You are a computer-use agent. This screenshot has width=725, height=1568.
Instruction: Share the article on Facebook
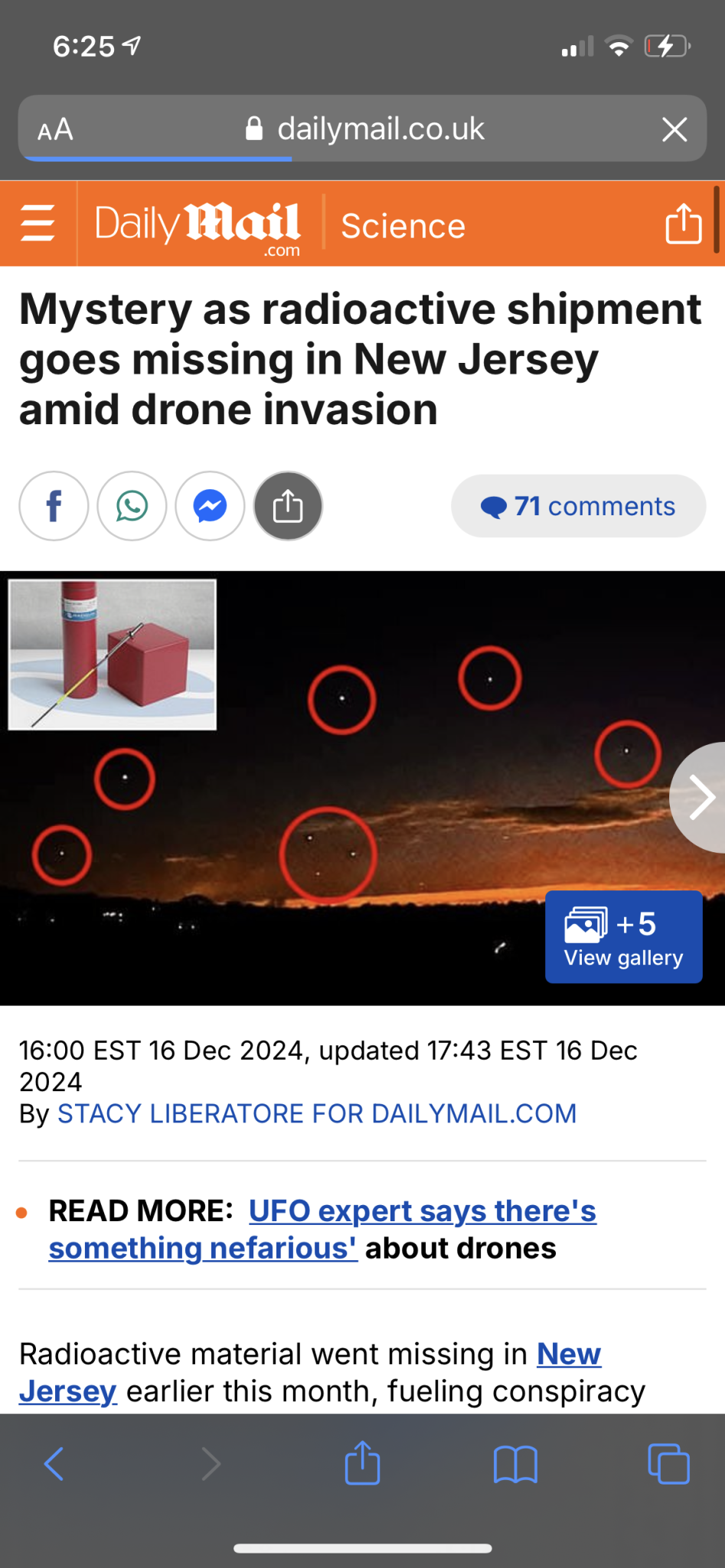(x=54, y=506)
